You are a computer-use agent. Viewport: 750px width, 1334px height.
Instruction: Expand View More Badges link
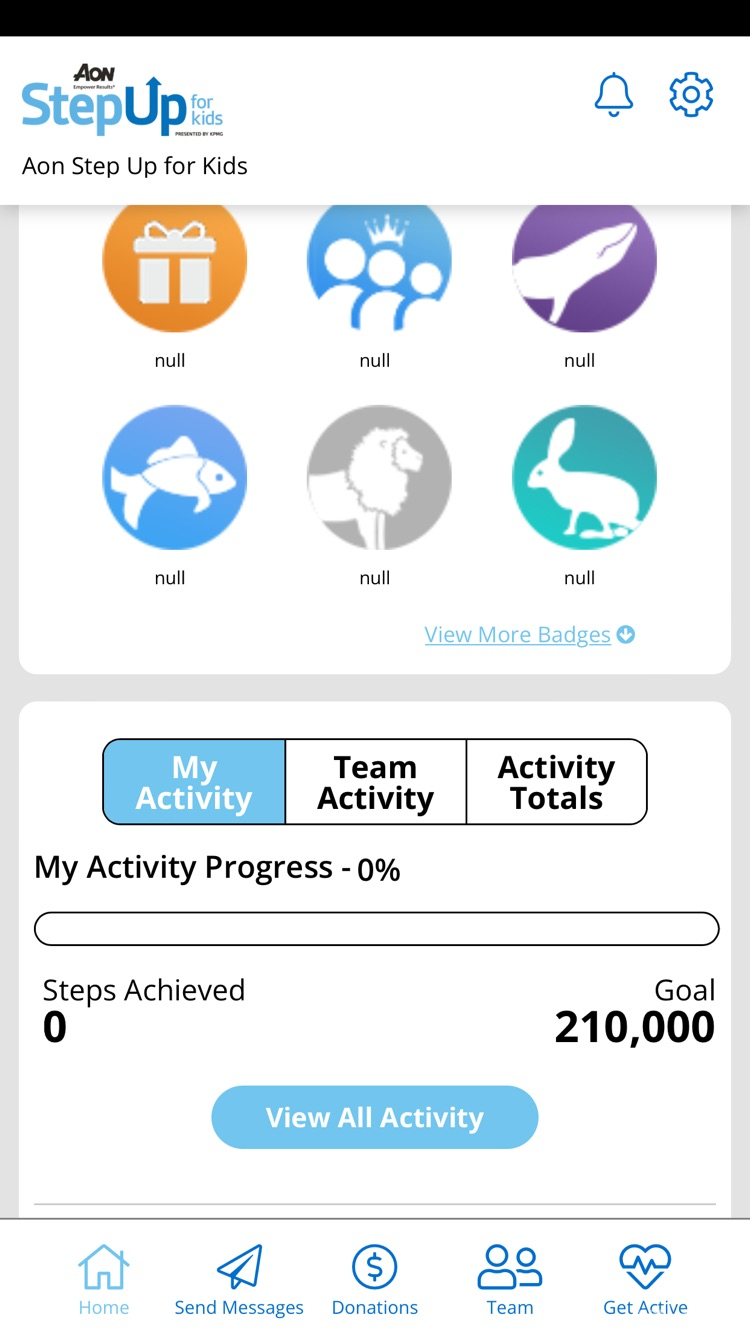[529, 635]
